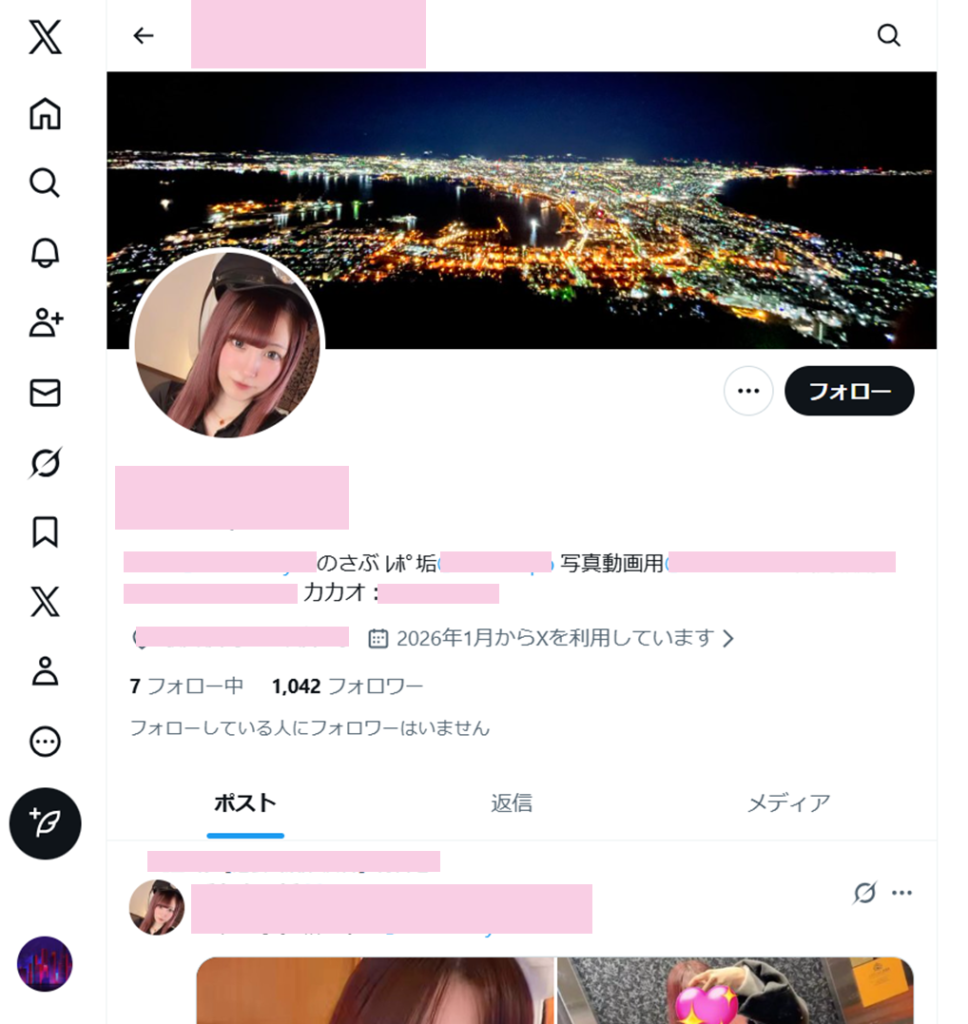
Task: Switch to the メディア tab
Action: [788, 803]
